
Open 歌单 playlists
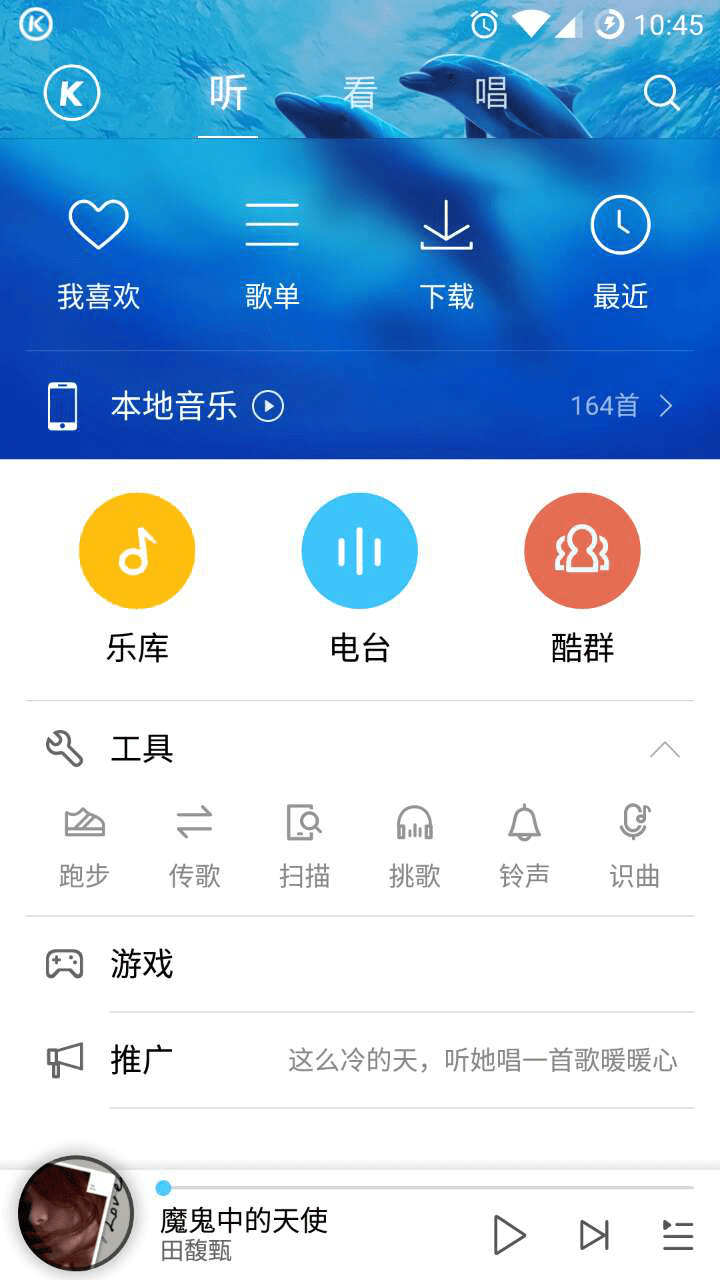(272, 254)
